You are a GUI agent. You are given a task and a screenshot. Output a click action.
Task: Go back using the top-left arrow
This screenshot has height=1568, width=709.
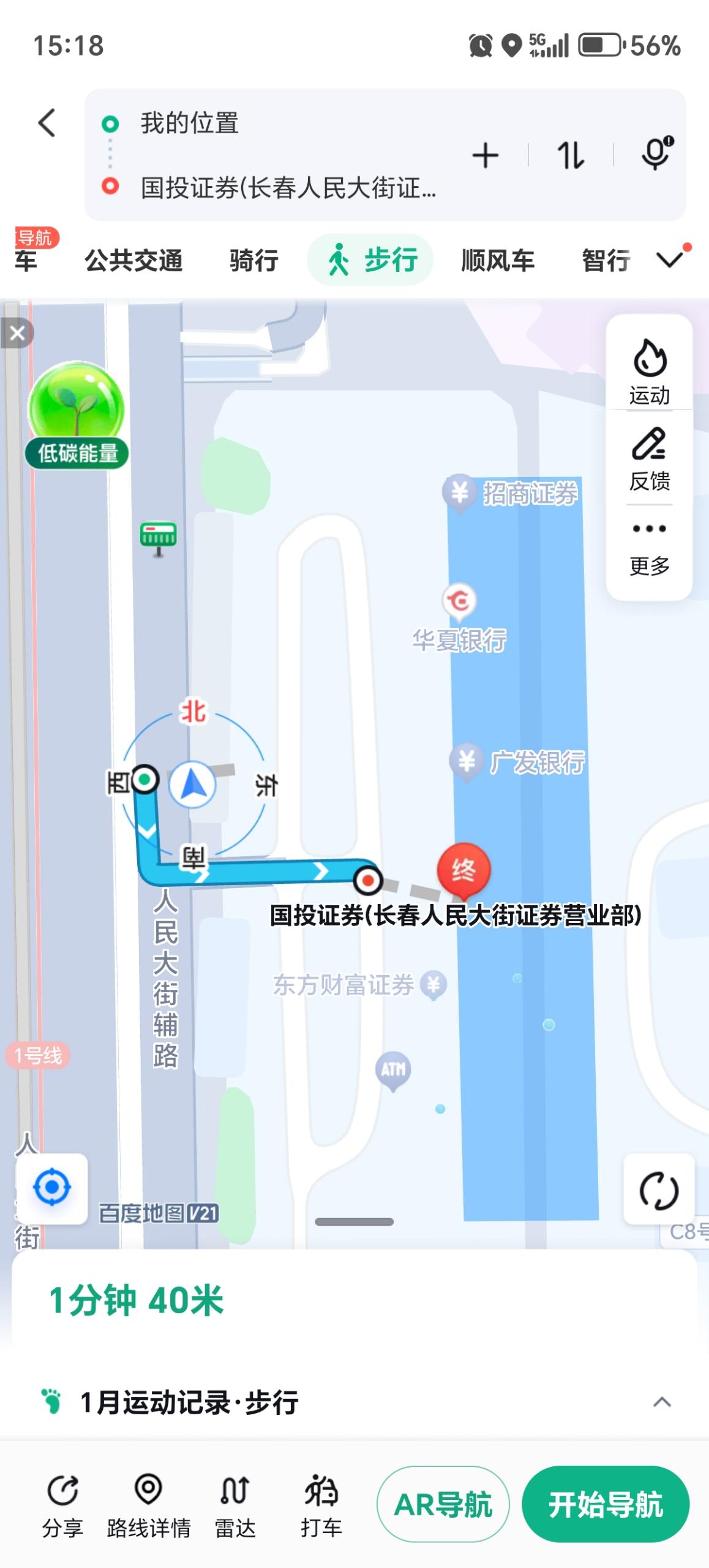click(x=48, y=123)
